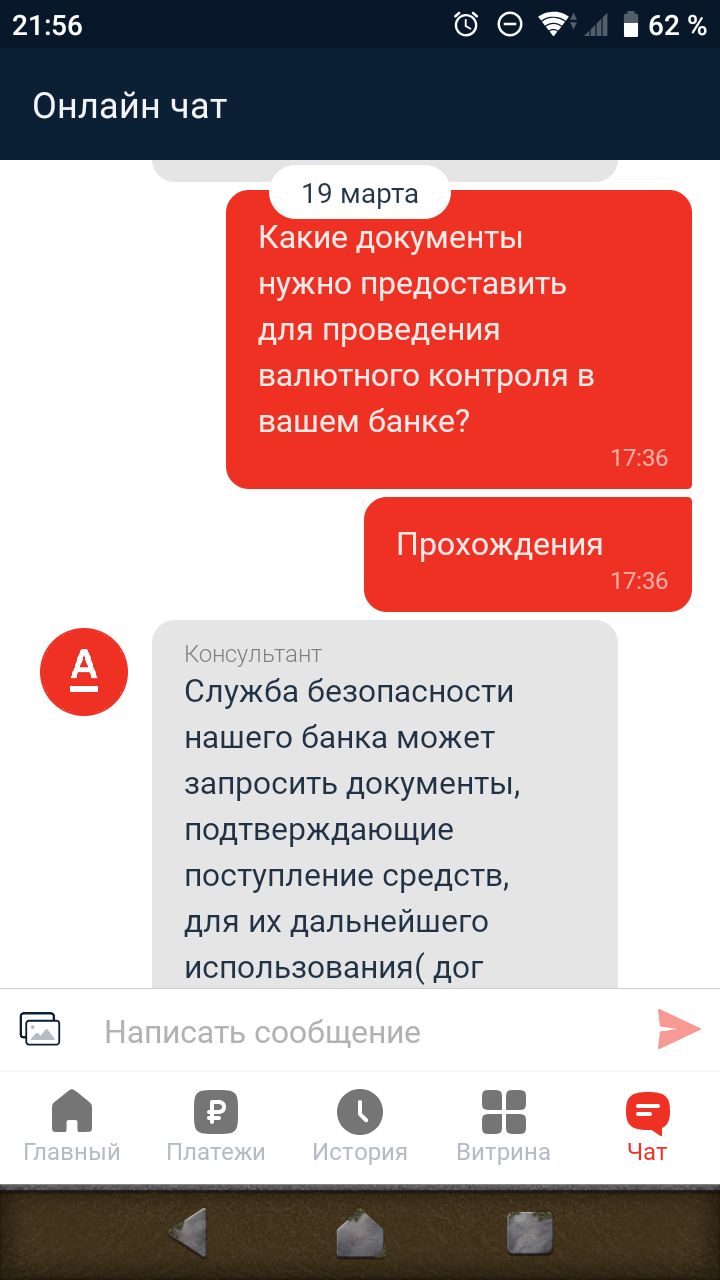Attach an image from the gallery
This screenshot has height=1280, width=720.
(40, 1029)
